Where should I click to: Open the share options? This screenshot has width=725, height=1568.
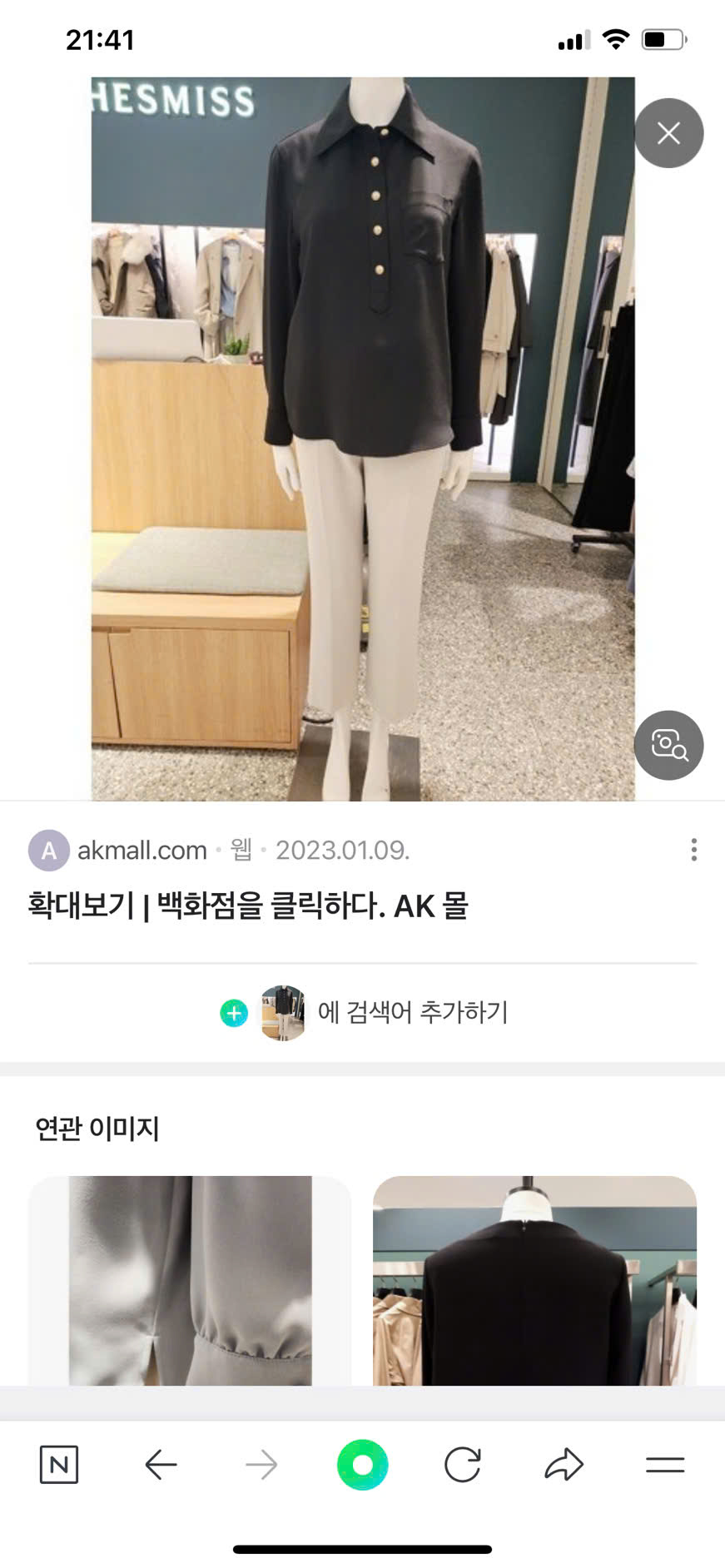pyautogui.click(x=564, y=1465)
